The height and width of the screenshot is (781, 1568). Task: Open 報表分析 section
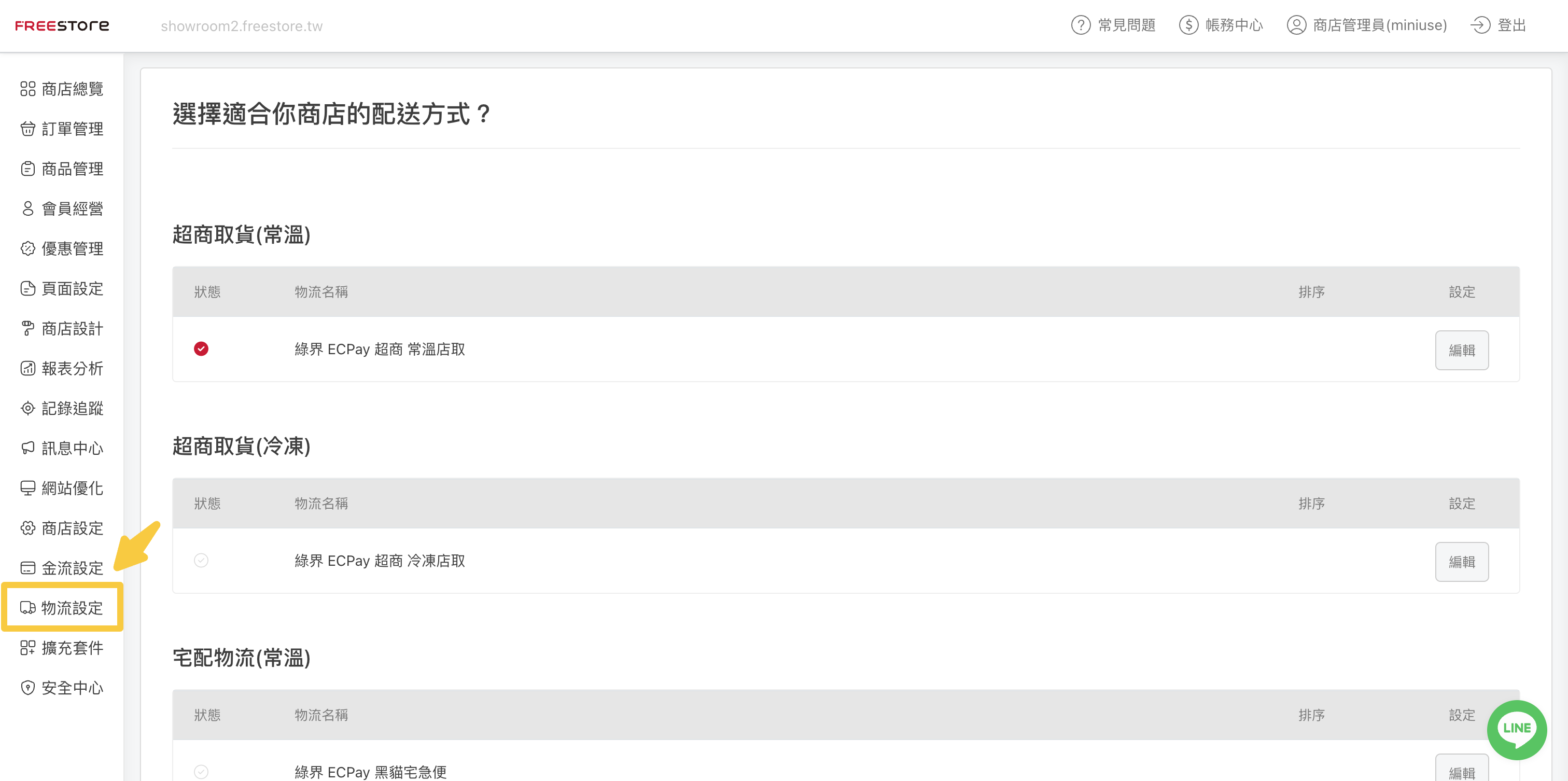tap(62, 368)
